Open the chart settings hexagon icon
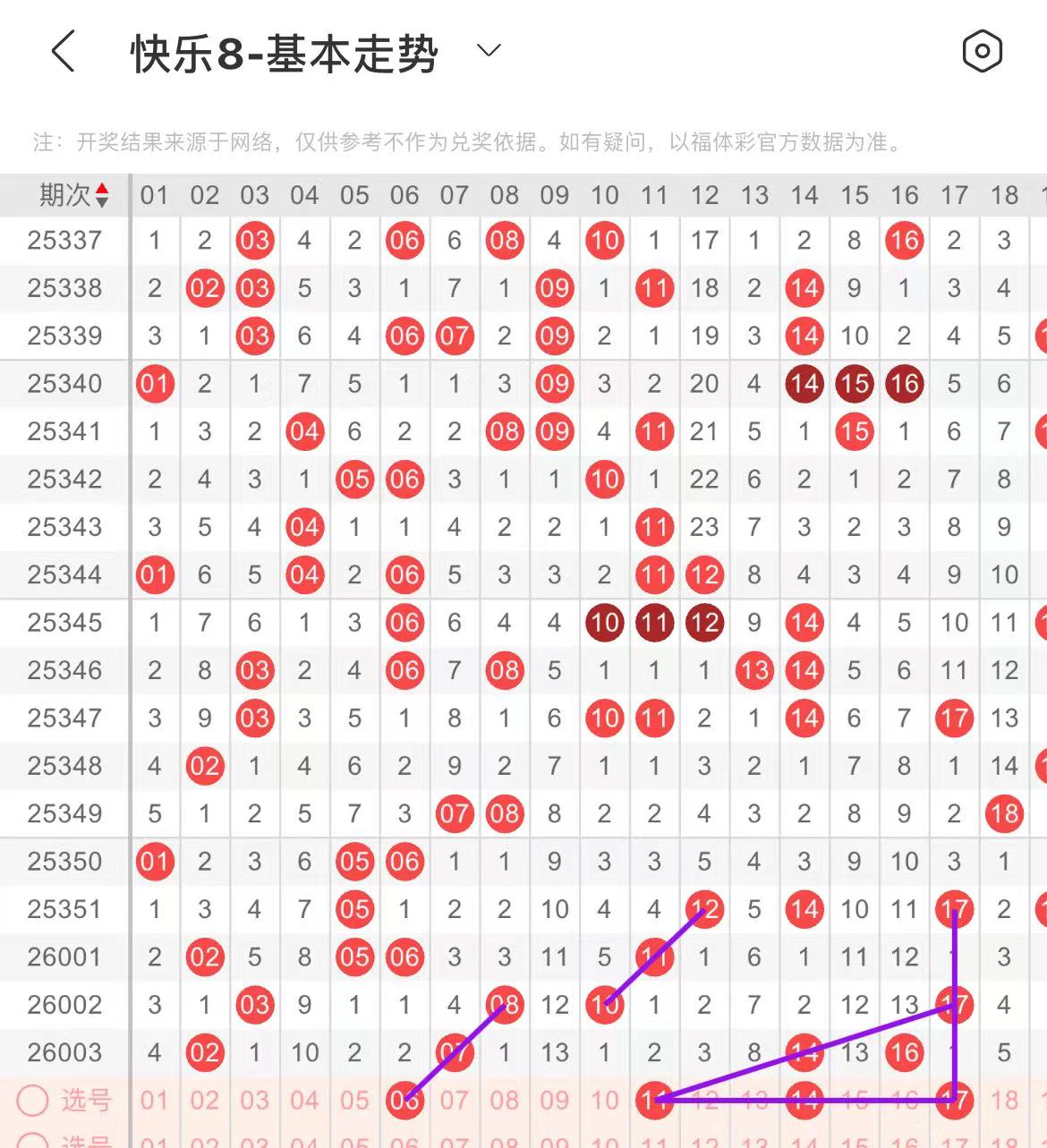The width and height of the screenshot is (1047, 1148). click(x=982, y=52)
